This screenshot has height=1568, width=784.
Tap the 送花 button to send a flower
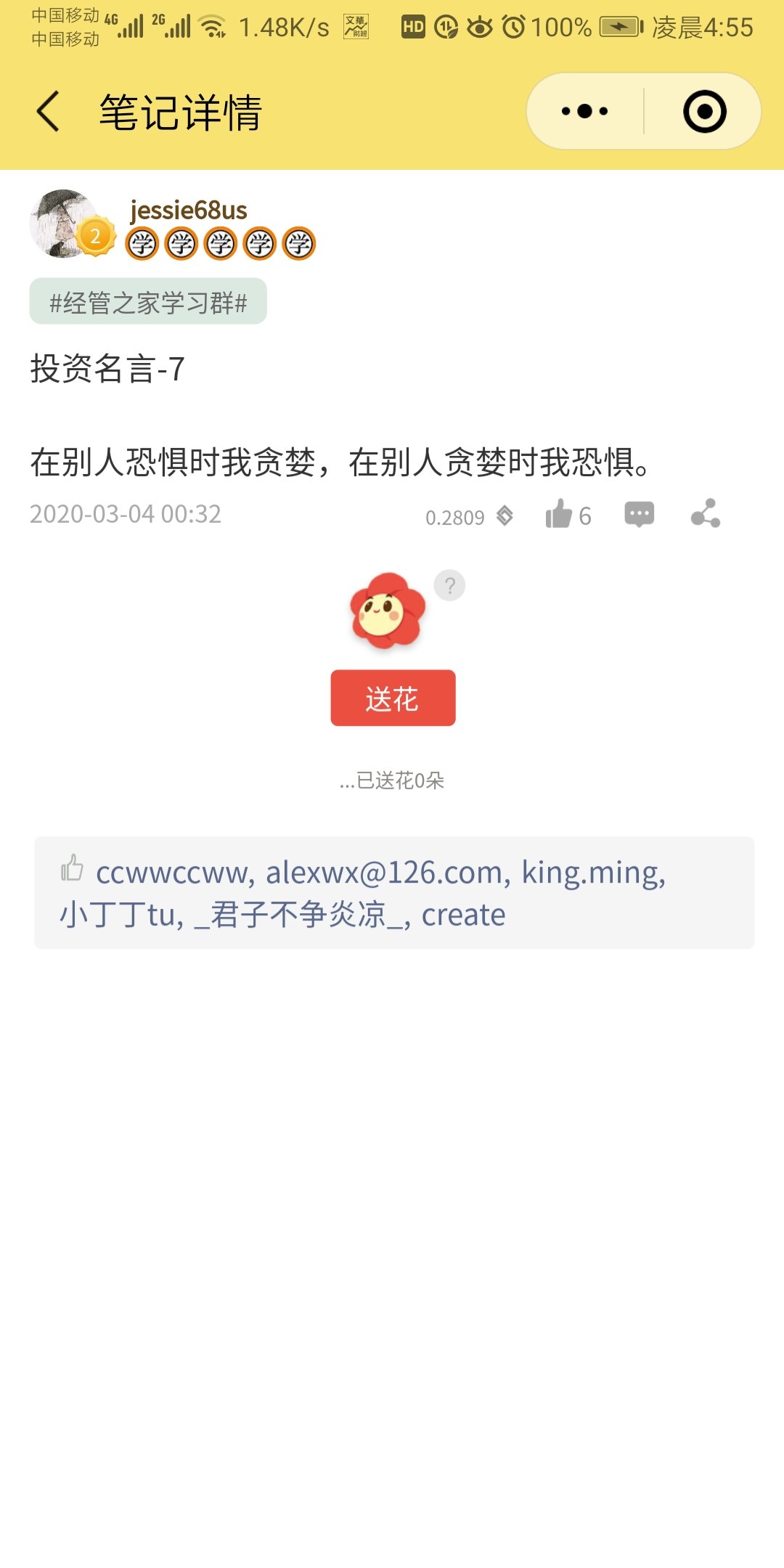393,698
